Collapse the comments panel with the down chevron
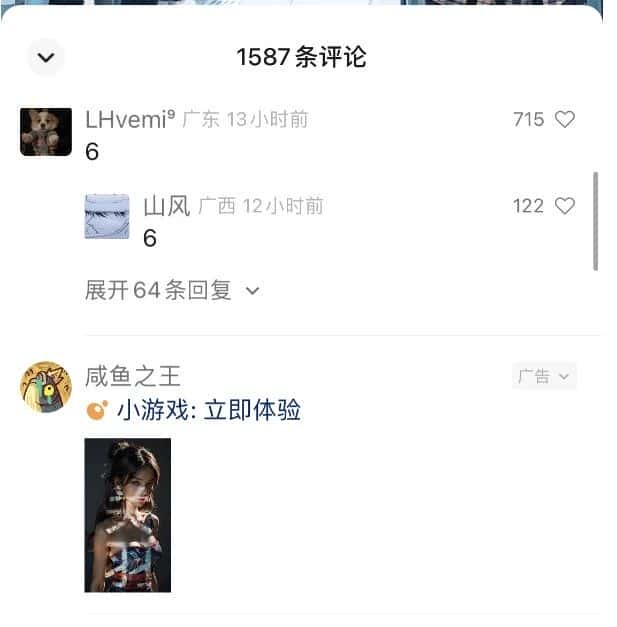This screenshot has height=627, width=617. 46,57
